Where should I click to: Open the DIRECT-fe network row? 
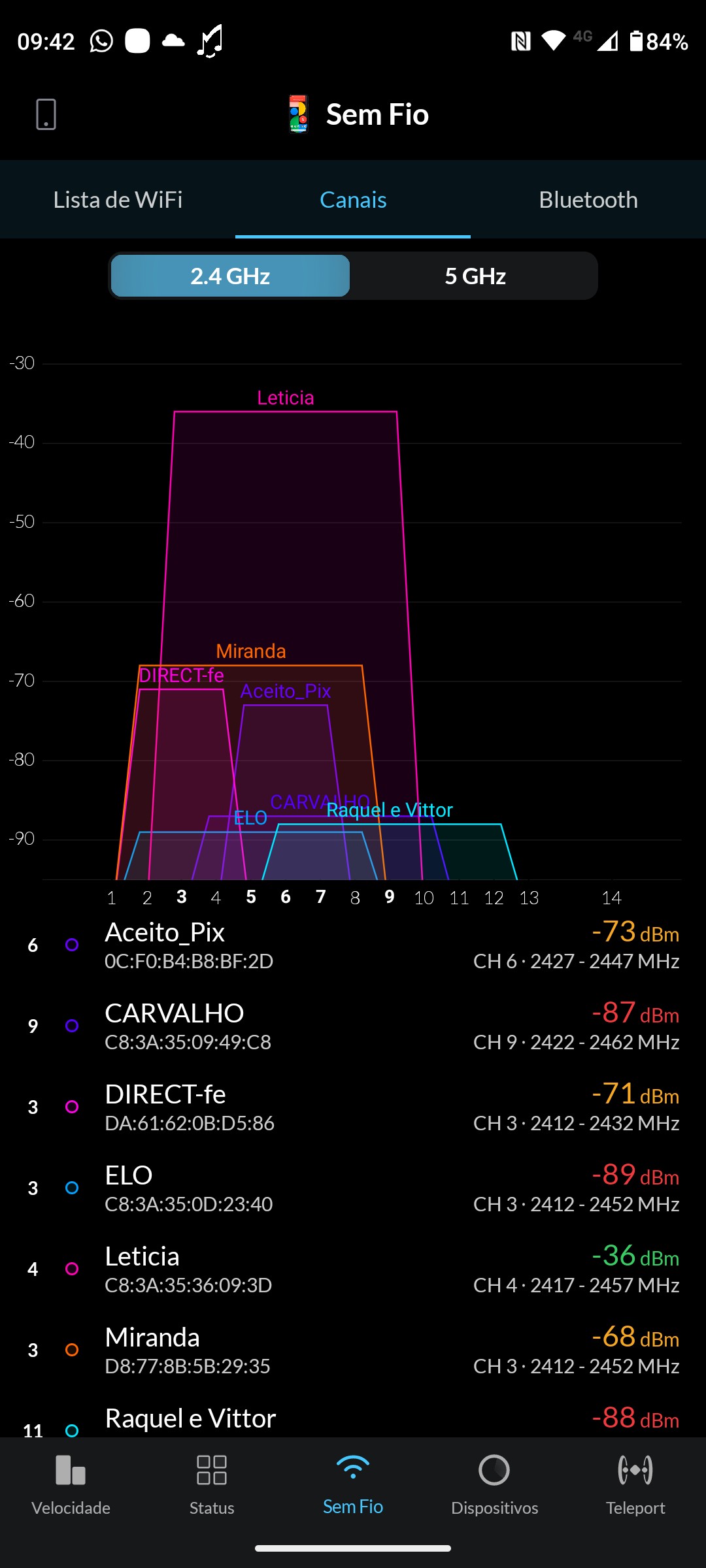click(x=353, y=1107)
